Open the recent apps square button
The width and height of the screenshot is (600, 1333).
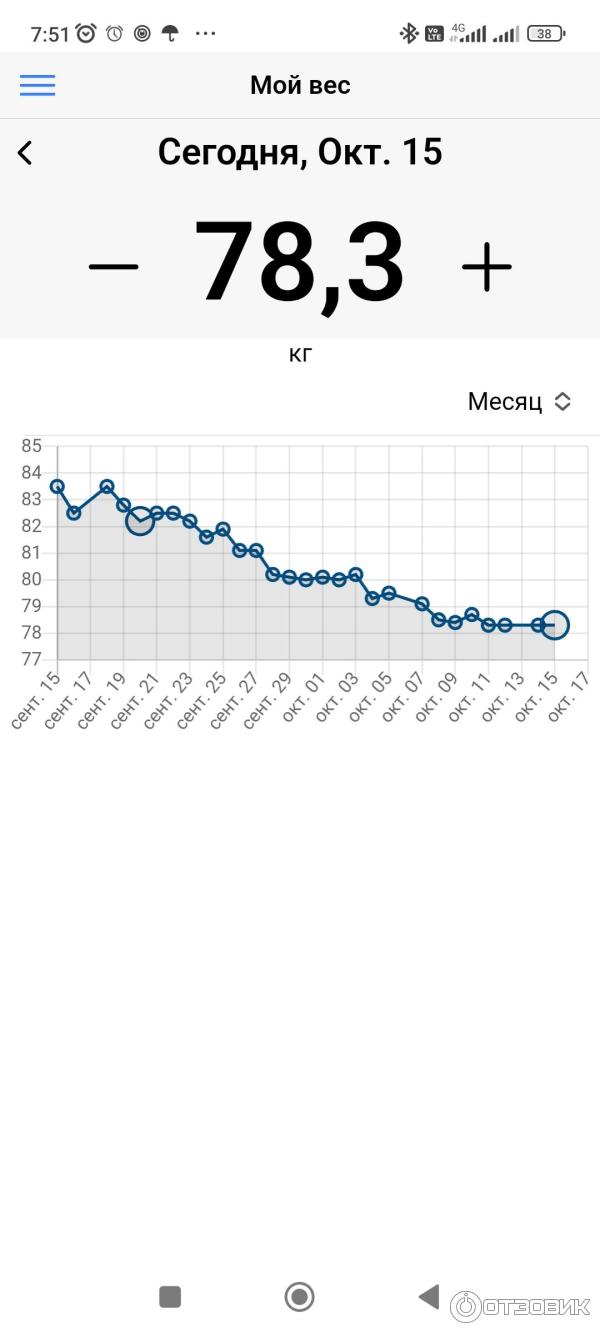[170, 1297]
